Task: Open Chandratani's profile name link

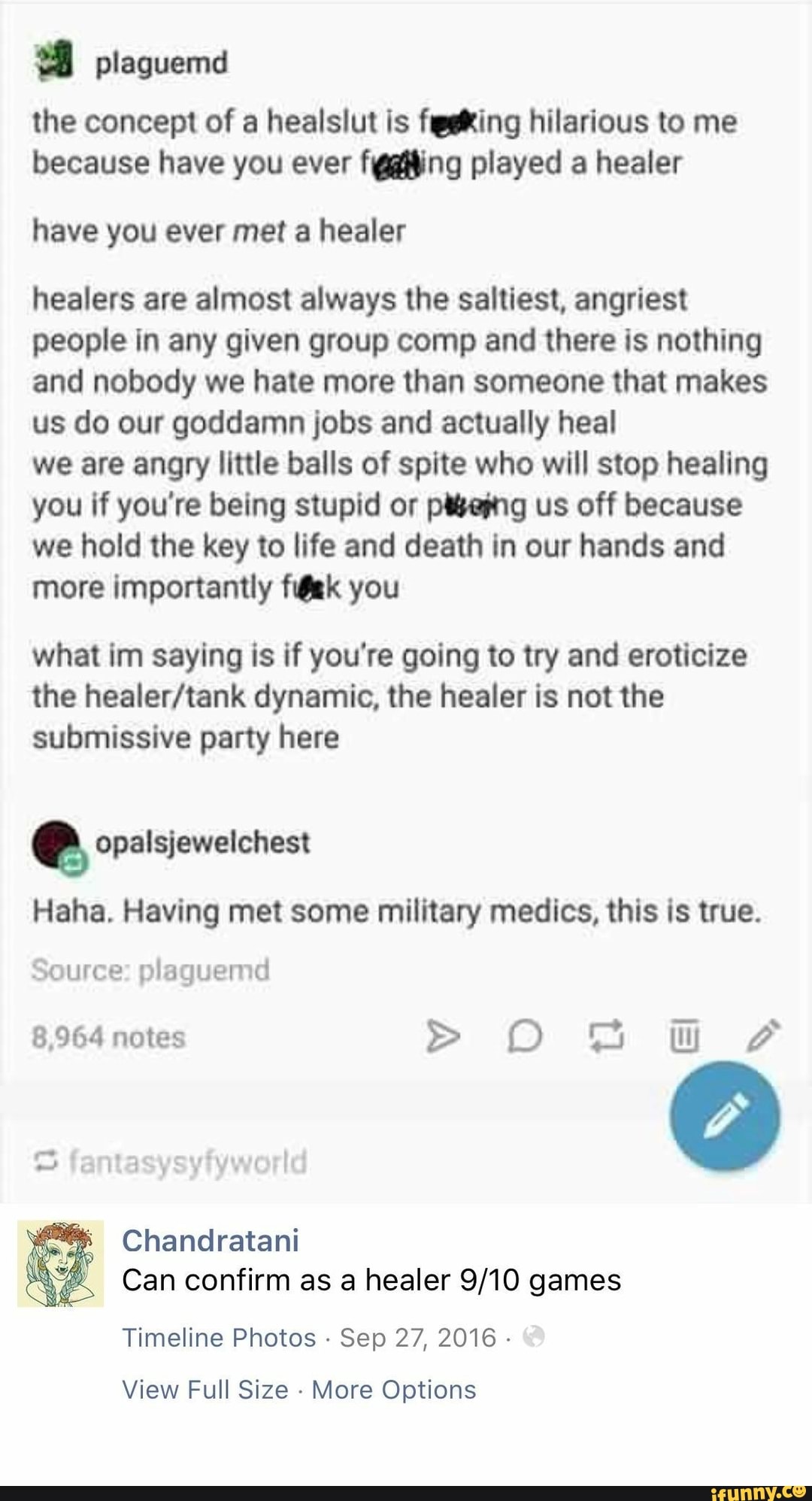Action: 211,1240
